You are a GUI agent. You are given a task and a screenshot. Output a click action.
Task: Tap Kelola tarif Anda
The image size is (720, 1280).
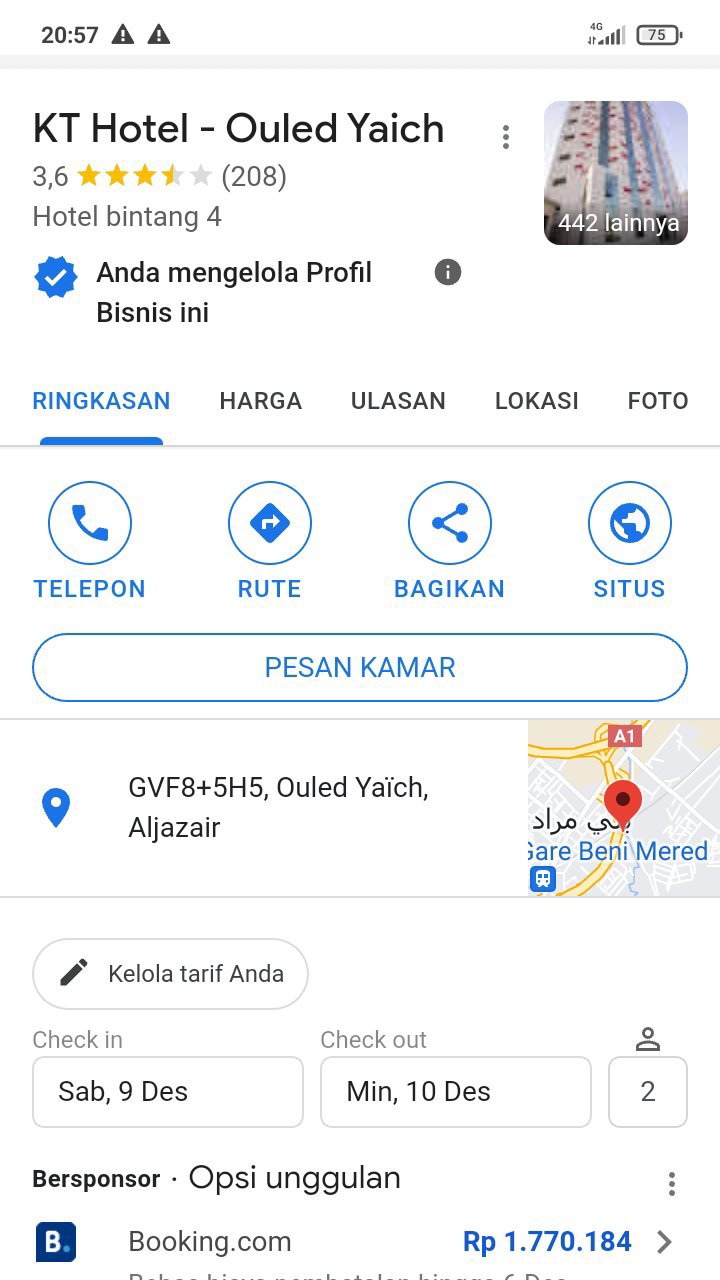point(171,973)
